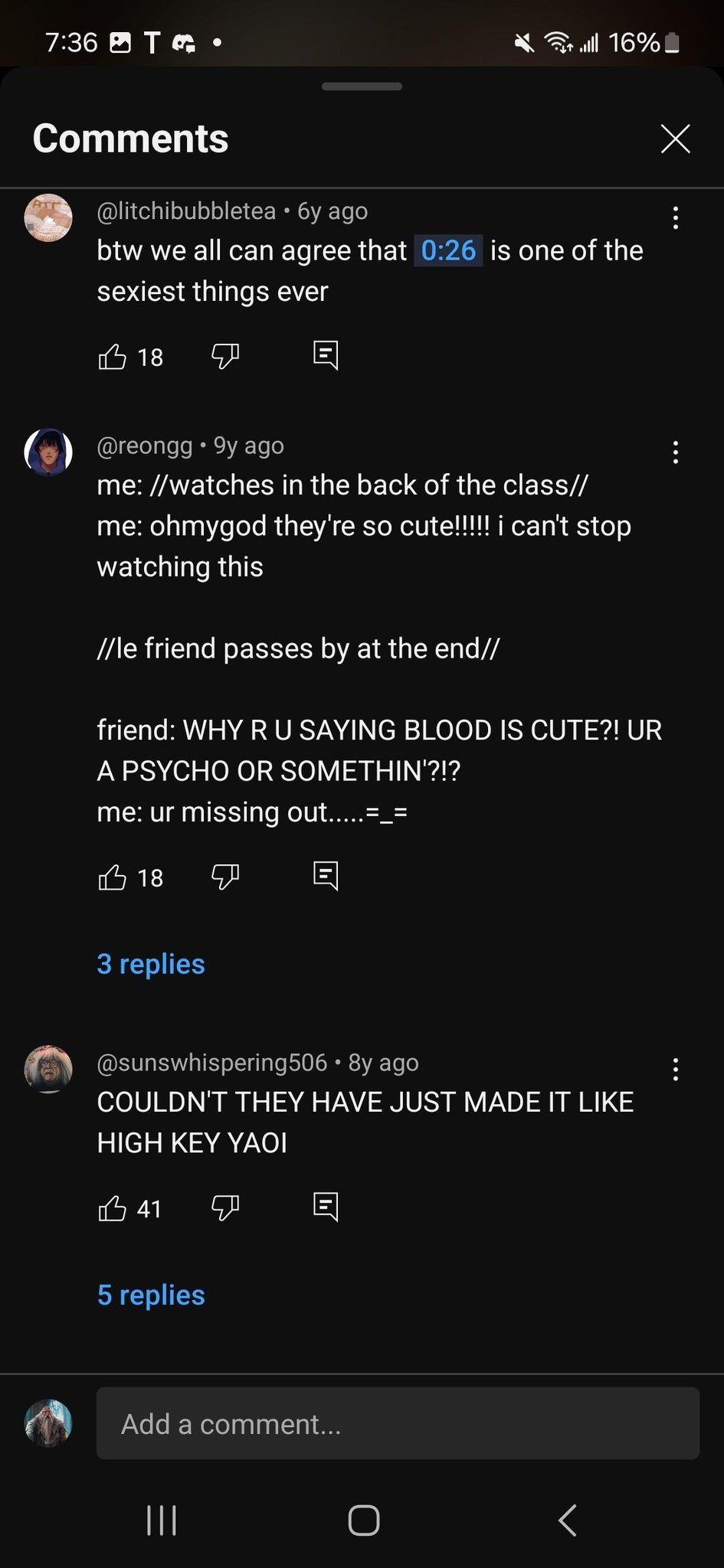Open @reongg's profile avatar

pyautogui.click(x=49, y=452)
